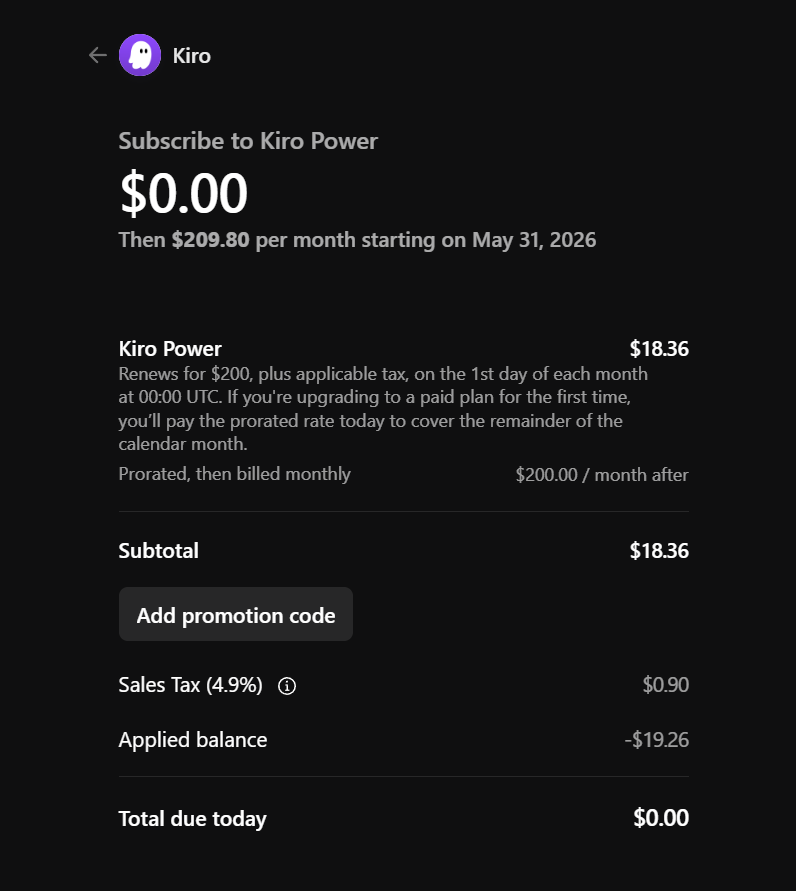
Task: Open the Sales Tax info icon
Action: 287,686
